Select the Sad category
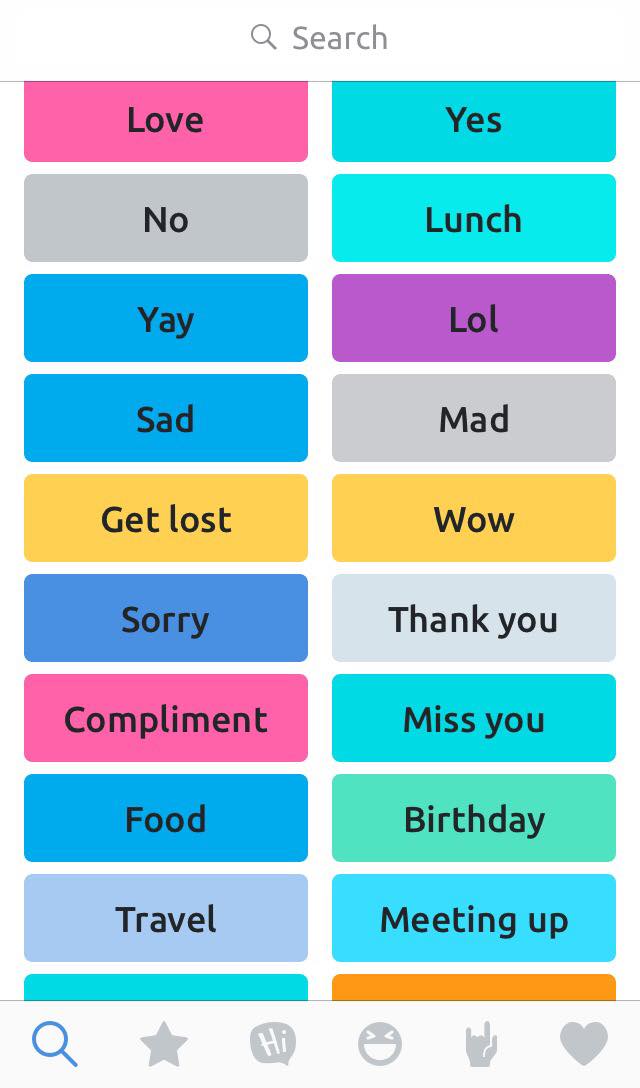640x1088 pixels. [166, 418]
